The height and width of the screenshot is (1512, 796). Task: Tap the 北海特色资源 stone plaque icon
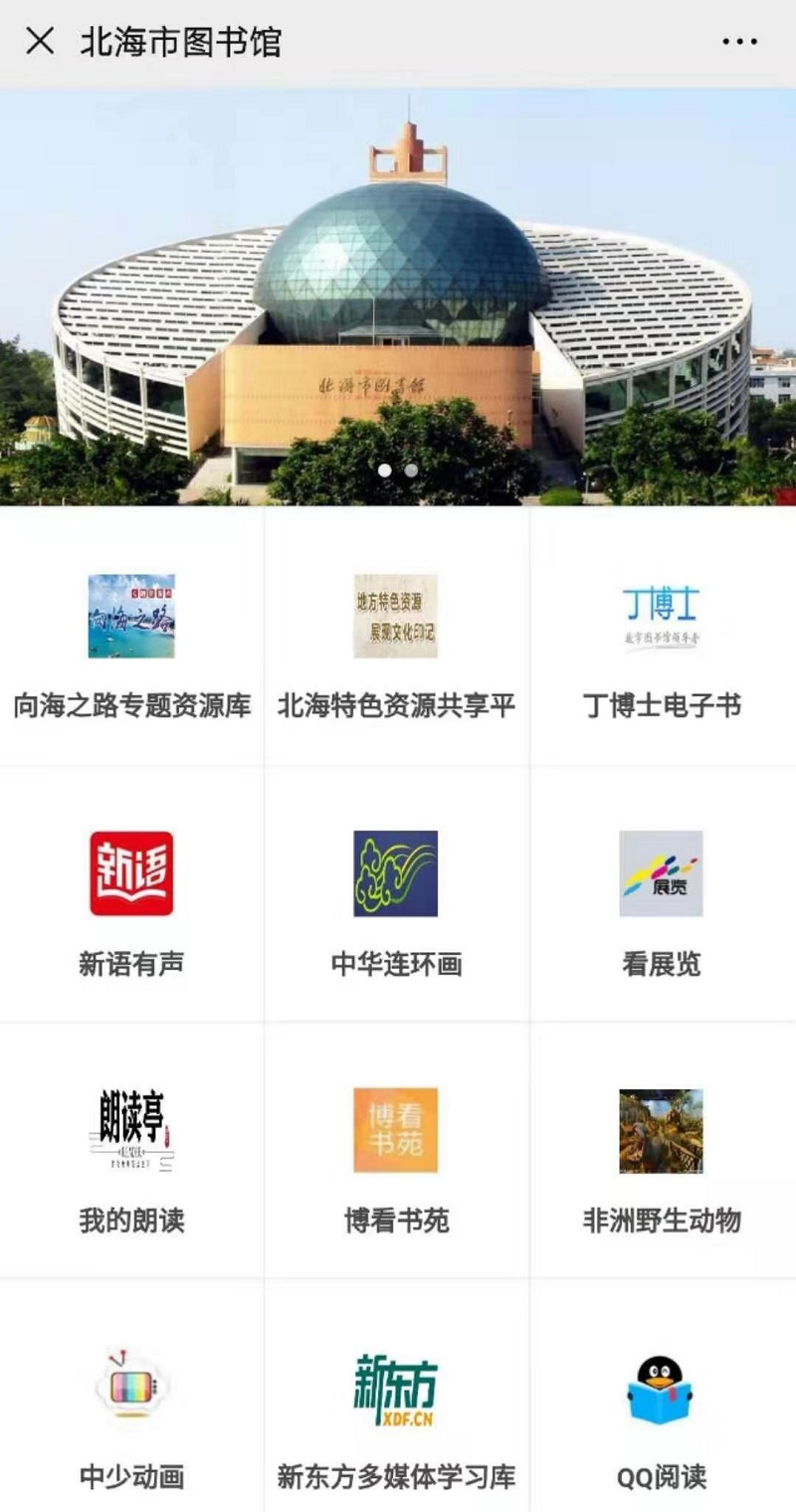pyautogui.click(x=396, y=615)
